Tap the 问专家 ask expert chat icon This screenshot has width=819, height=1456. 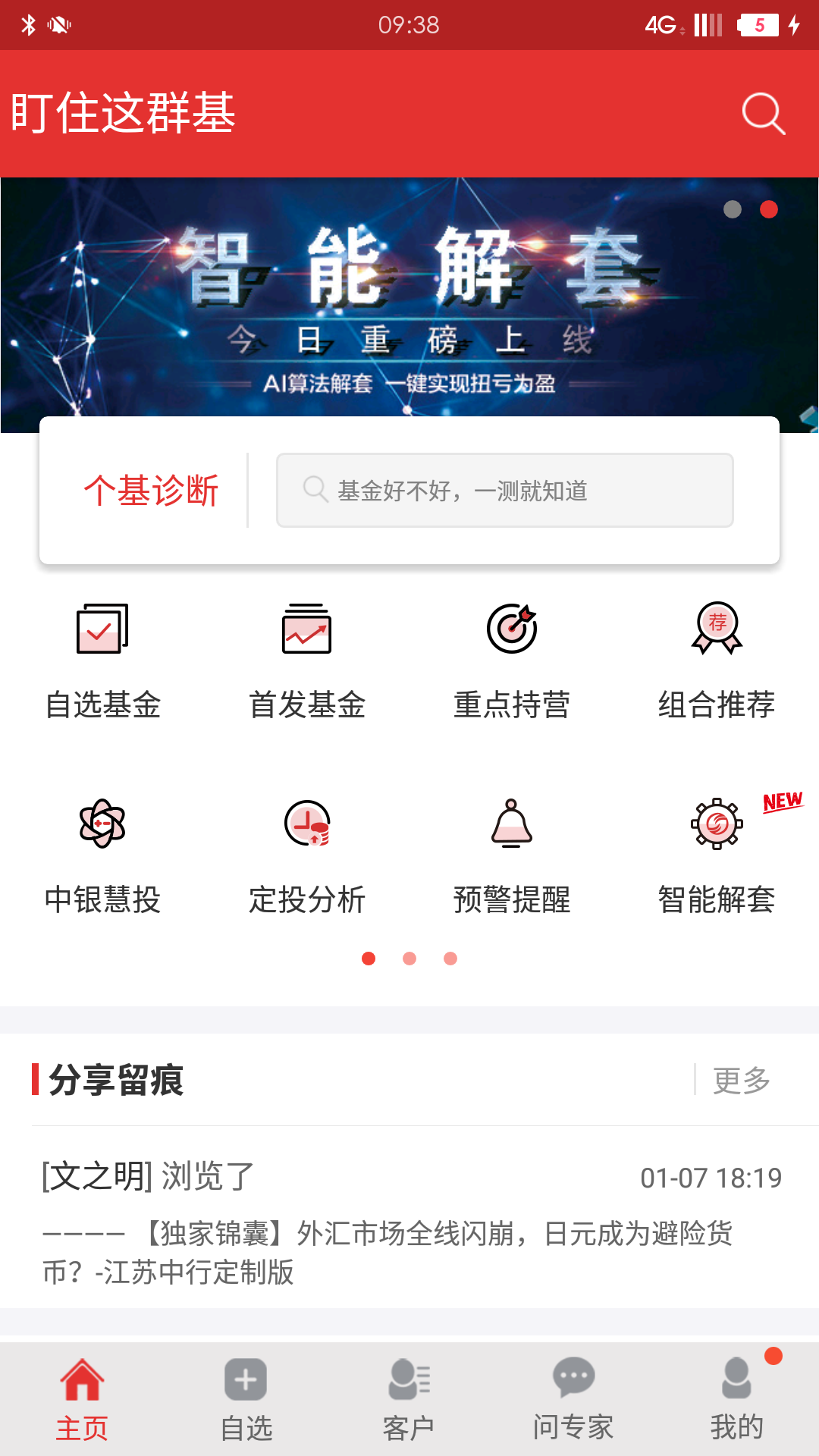pos(574,1399)
